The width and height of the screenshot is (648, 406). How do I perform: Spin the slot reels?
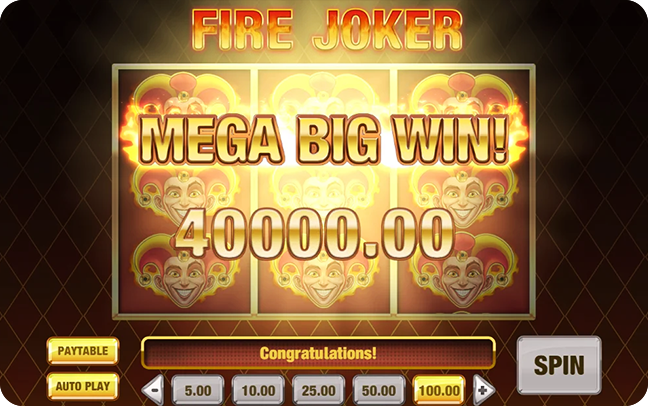pos(559,363)
